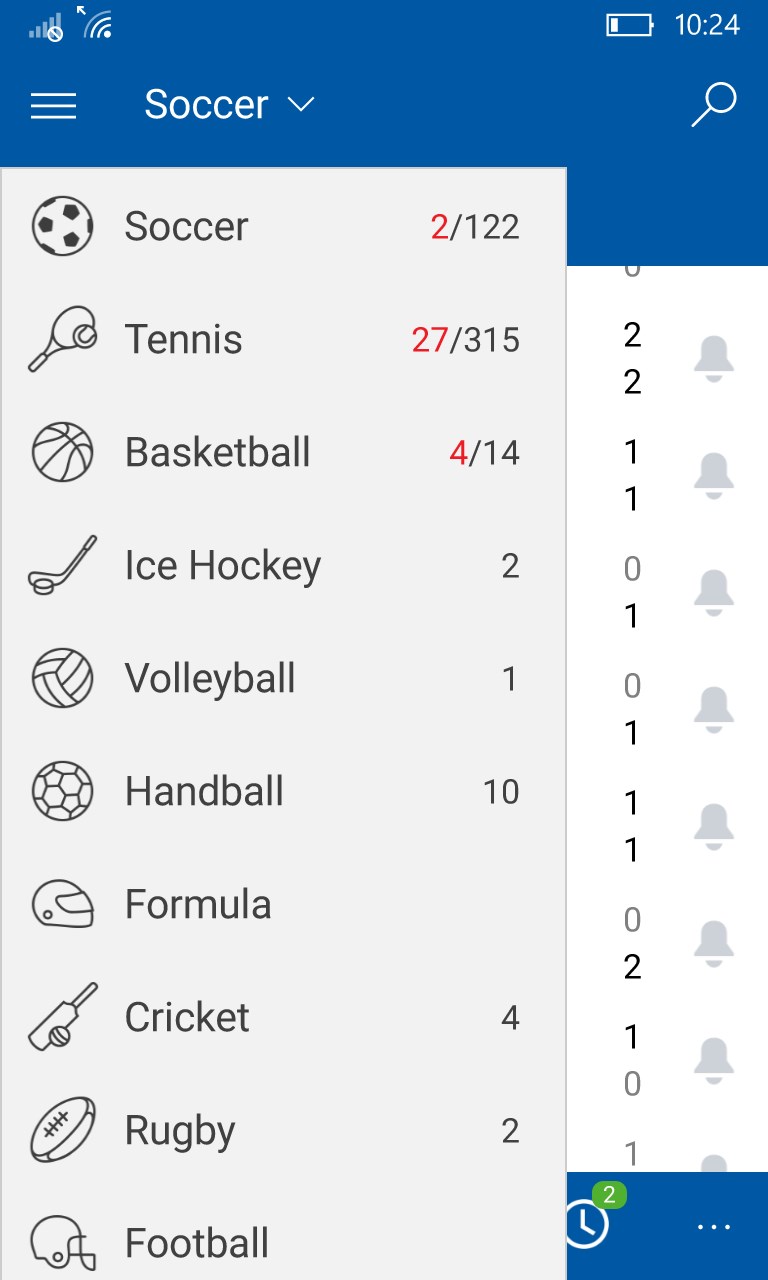Image resolution: width=768 pixels, height=1280 pixels.
Task: Open the search magnifier
Action: (x=714, y=105)
